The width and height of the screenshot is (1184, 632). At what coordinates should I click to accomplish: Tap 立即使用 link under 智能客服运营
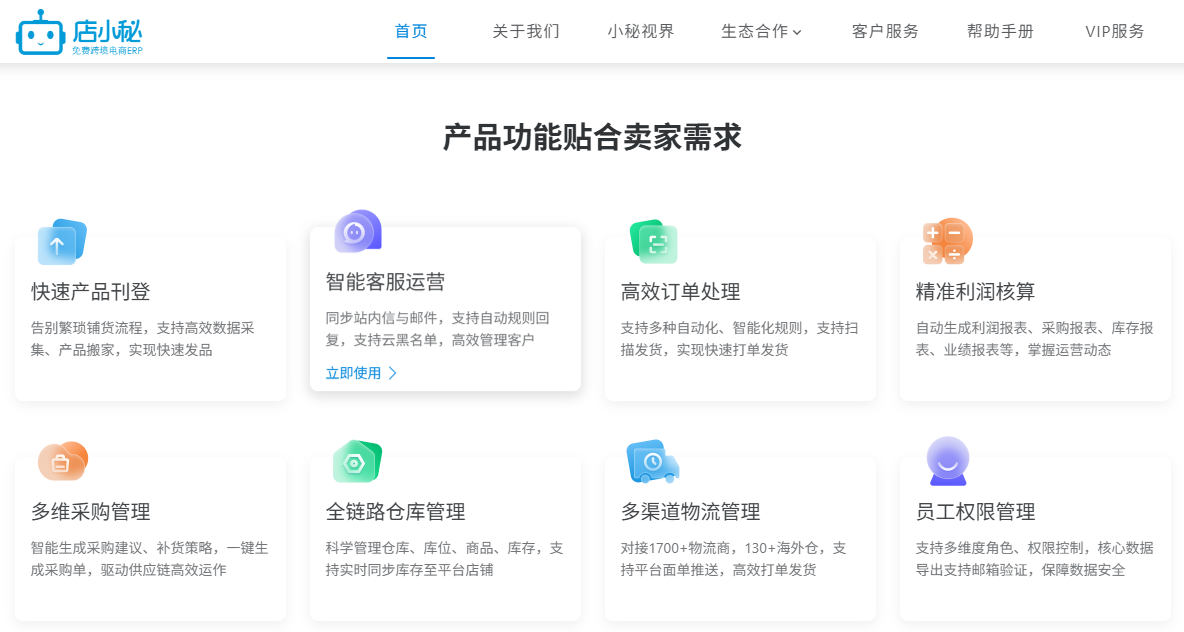point(361,373)
